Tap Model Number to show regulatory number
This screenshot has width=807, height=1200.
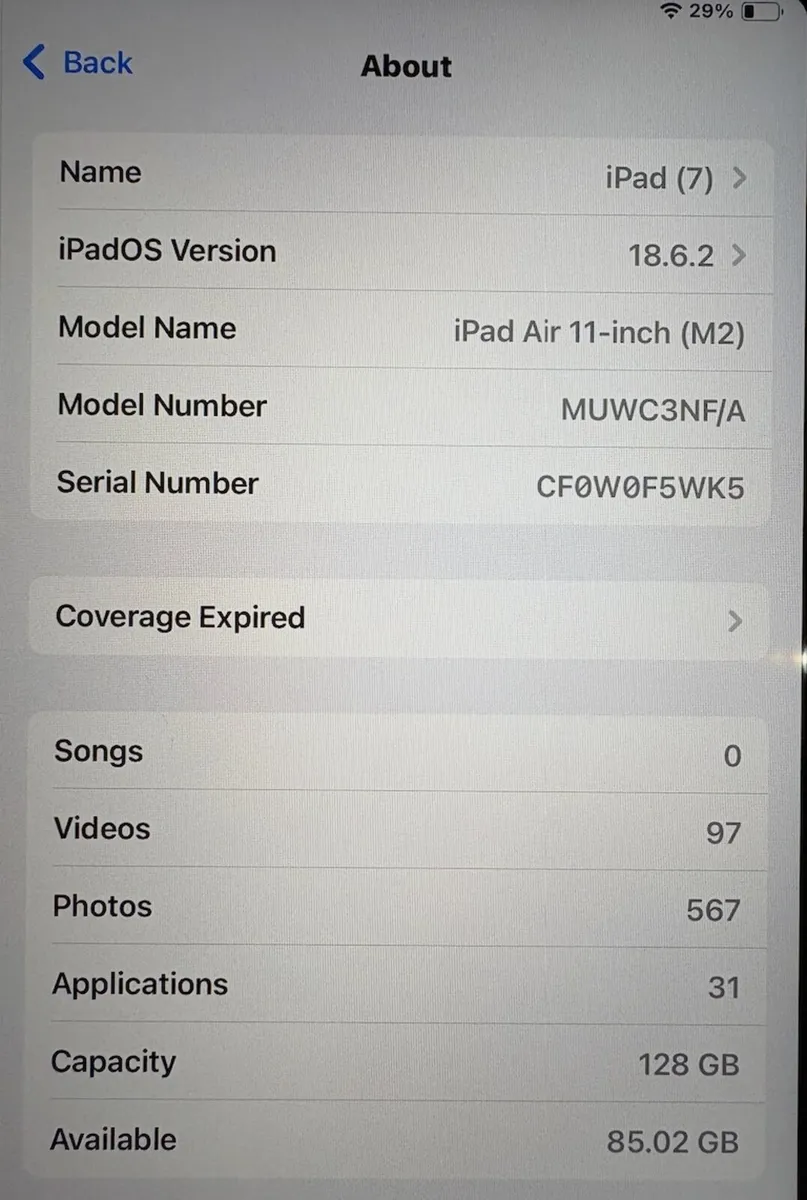pyautogui.click(x=652, y=409)
